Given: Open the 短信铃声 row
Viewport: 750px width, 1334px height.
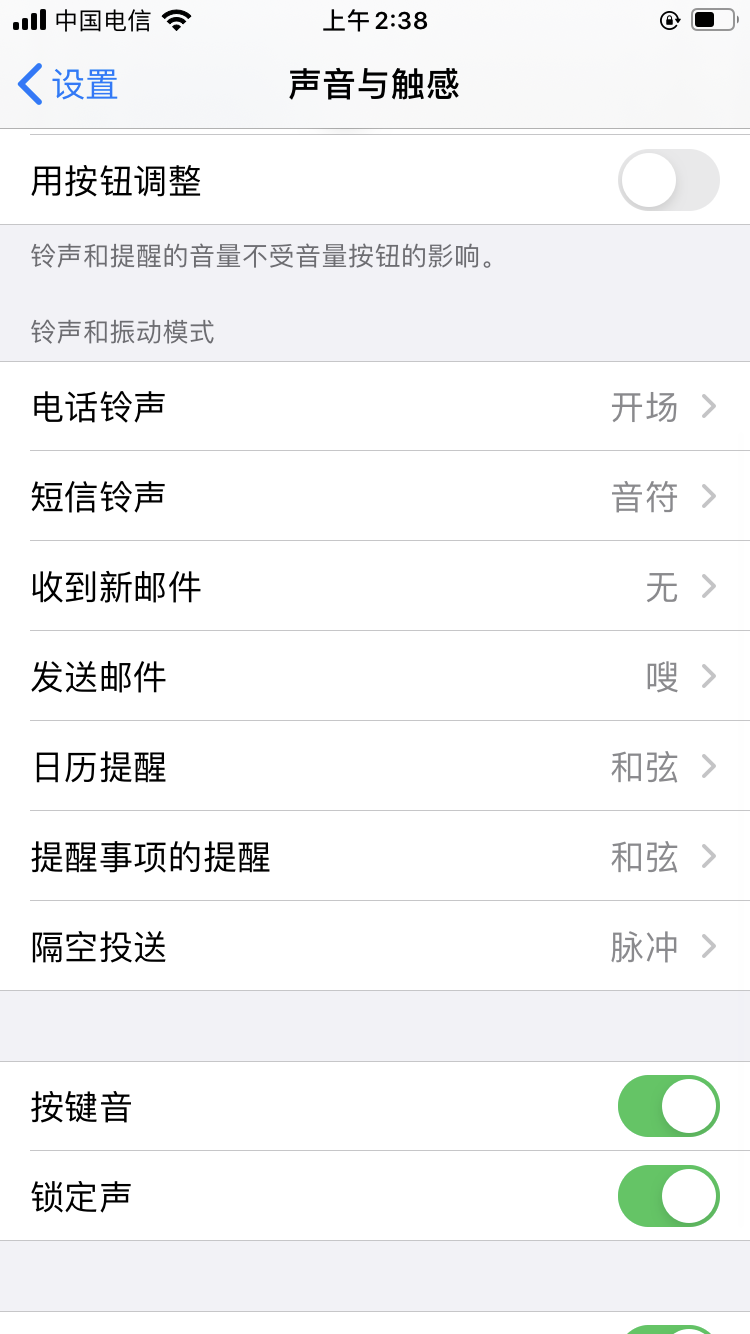Looking at the screenshot, I should click(x=375, y=496).
